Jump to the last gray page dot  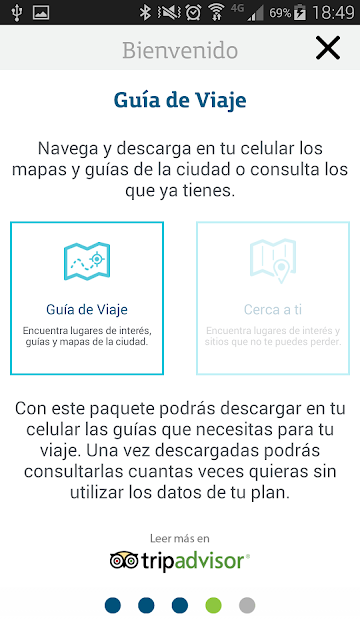coord(247,605)
